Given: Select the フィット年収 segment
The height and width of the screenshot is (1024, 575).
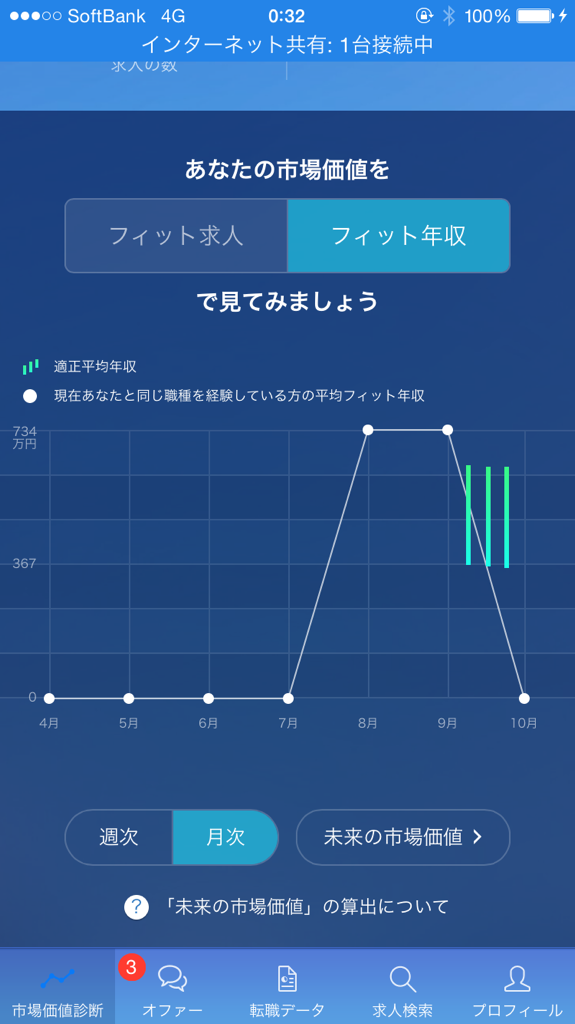Looking at the screenshot, I should click(399, 236).
